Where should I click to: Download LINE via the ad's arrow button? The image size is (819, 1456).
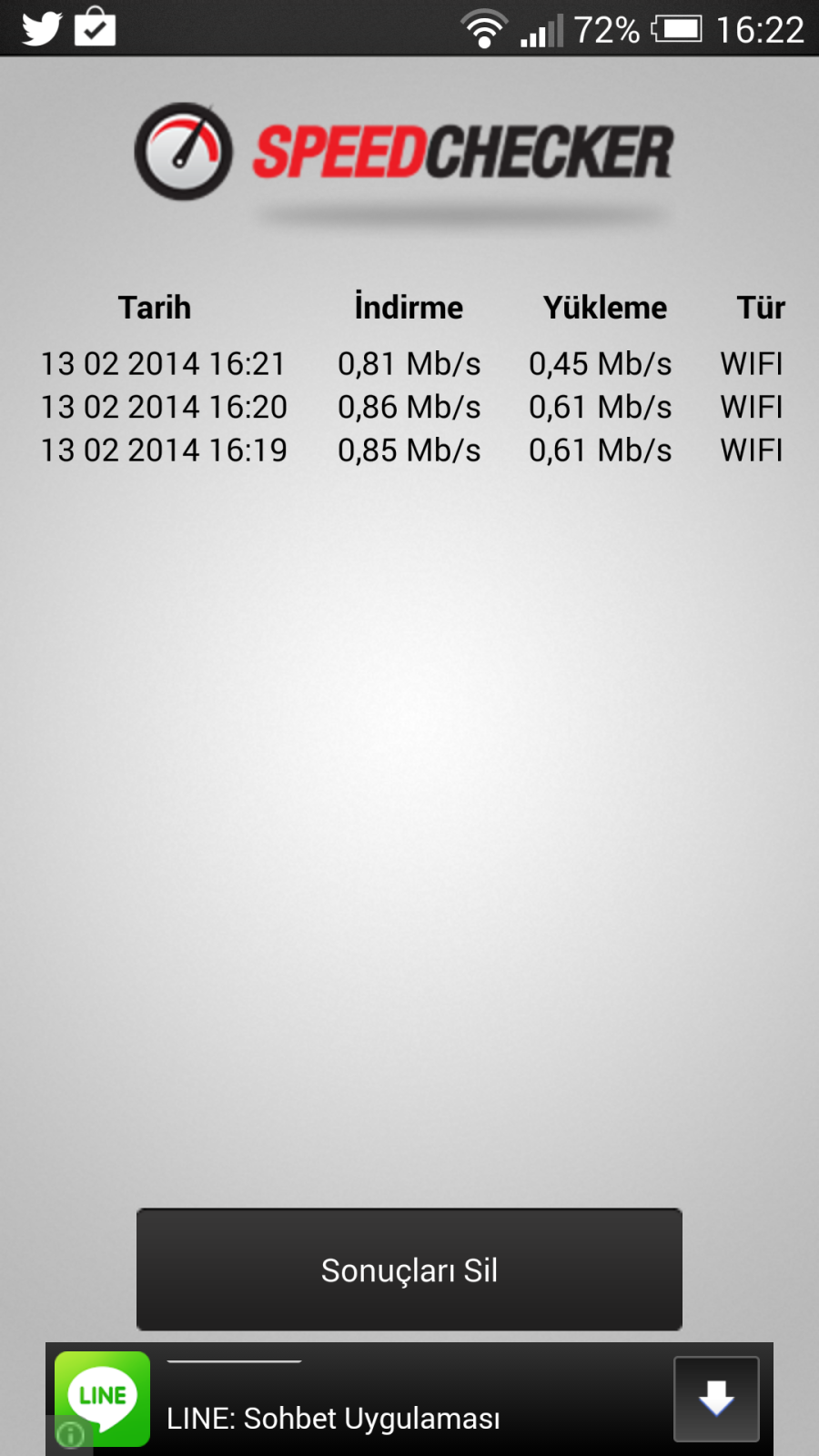pos(716,1399)
